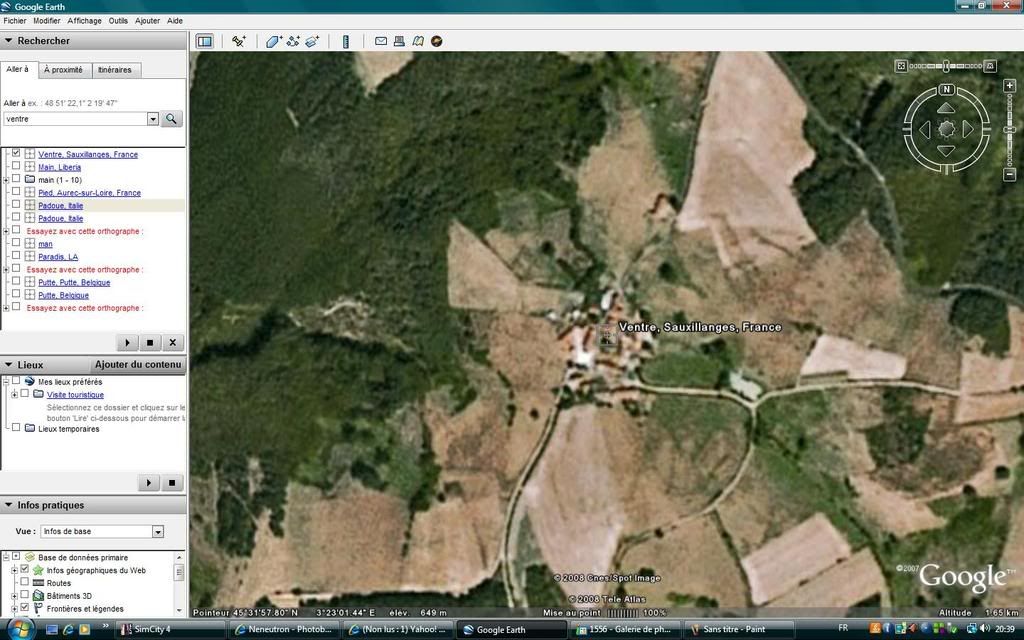The height and width of the screenshot is (640, 1024).
Task: Collapse the Infos pratiques panel
Action: pyautogui.click(x=8, y=505)
